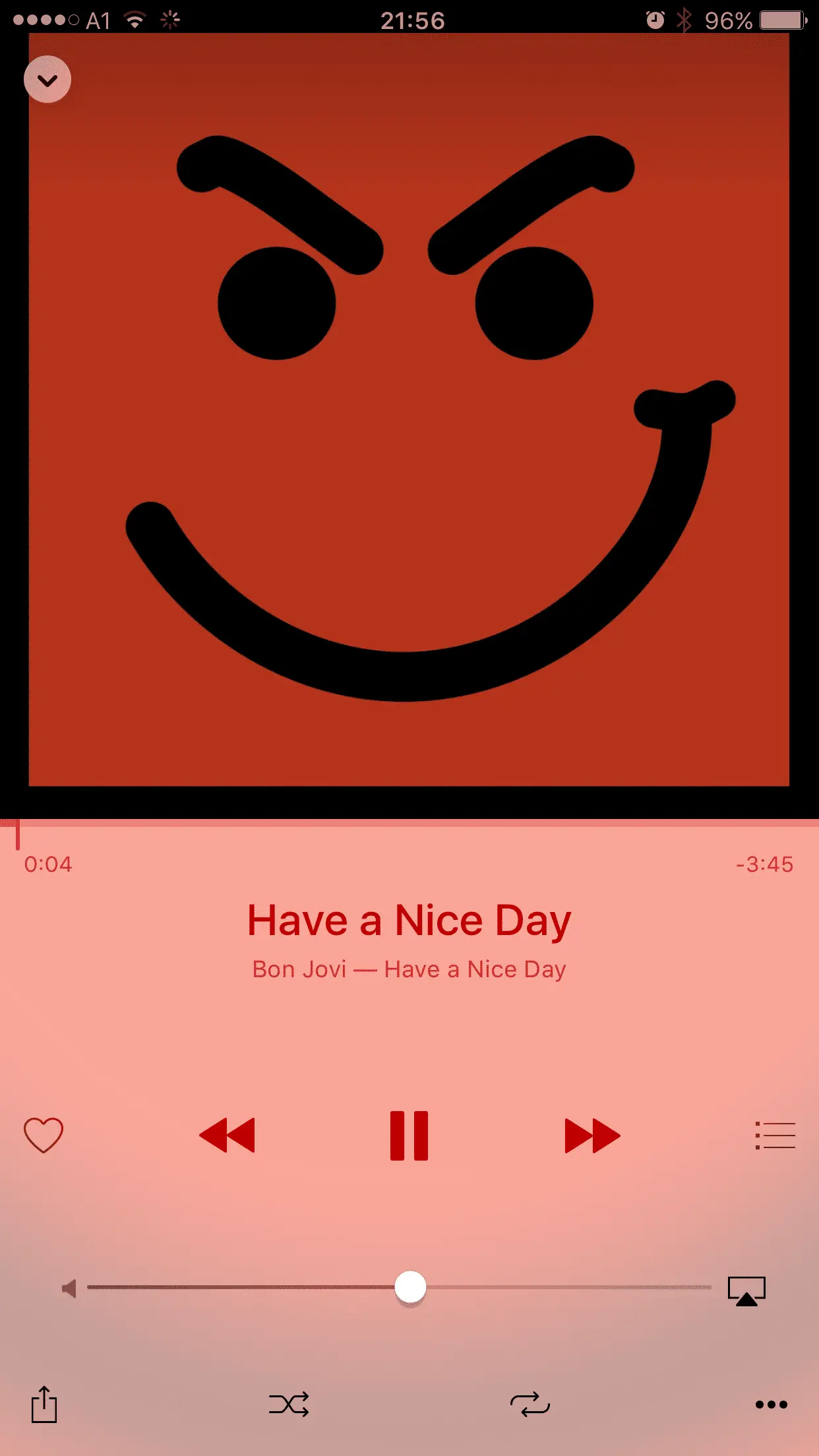Skip back to the previous track
This screenshot has height=1456, width=819.
[227, 1135]
